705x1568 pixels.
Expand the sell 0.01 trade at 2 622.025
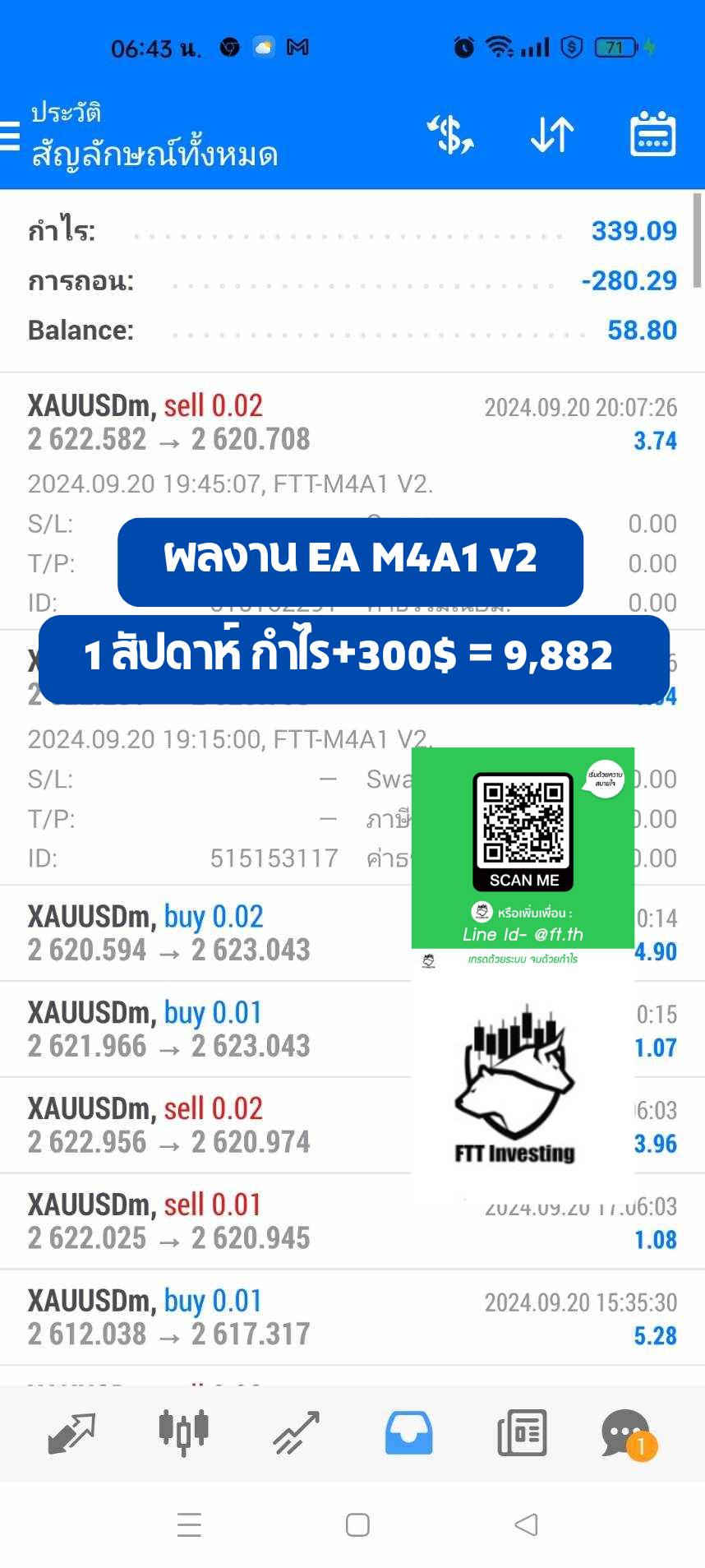coord(352,1222)
